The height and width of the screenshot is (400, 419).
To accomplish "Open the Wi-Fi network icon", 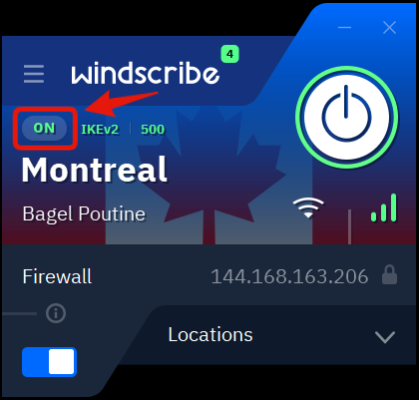I will point(308,208).
